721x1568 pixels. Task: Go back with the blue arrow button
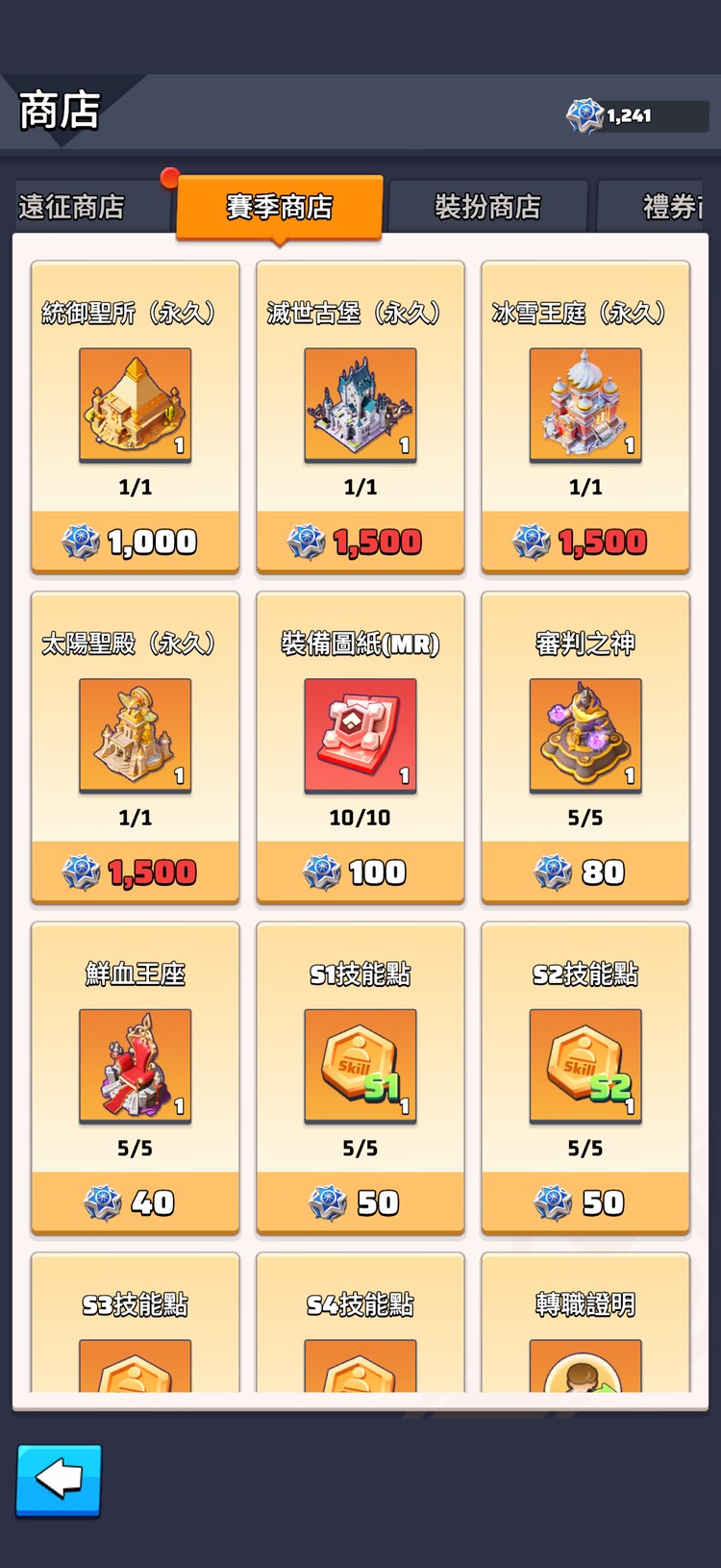pos(59,1479)
